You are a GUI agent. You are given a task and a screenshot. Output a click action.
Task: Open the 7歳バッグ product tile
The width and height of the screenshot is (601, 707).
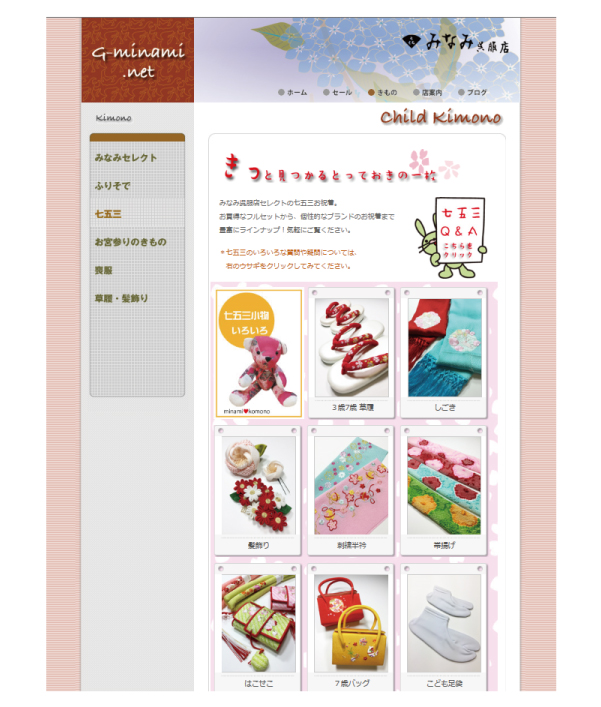351,626
